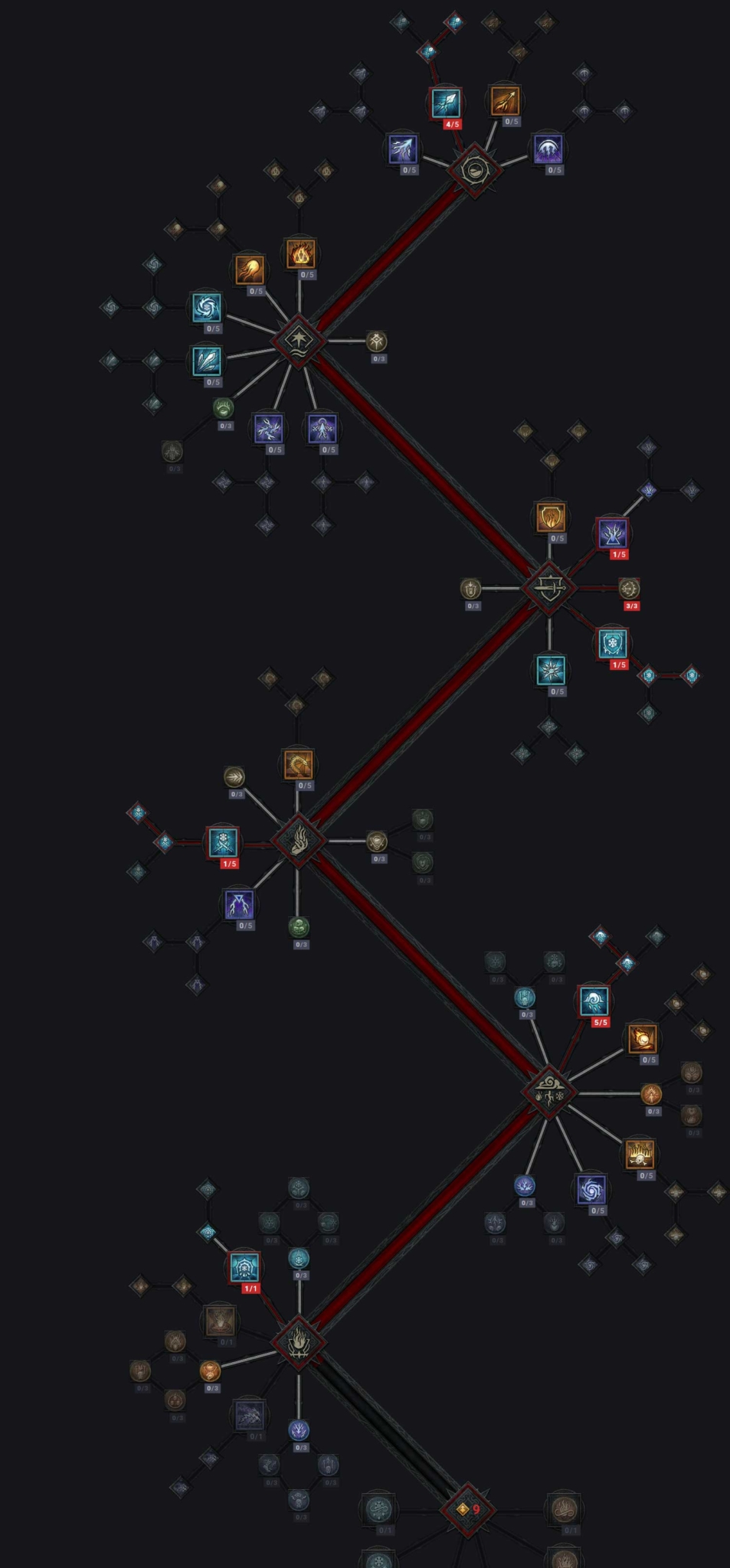Add a point to the Ice Shards node
Viewport: 730px width, 1568px height.
pyautogui.click(x=207, y=361)
